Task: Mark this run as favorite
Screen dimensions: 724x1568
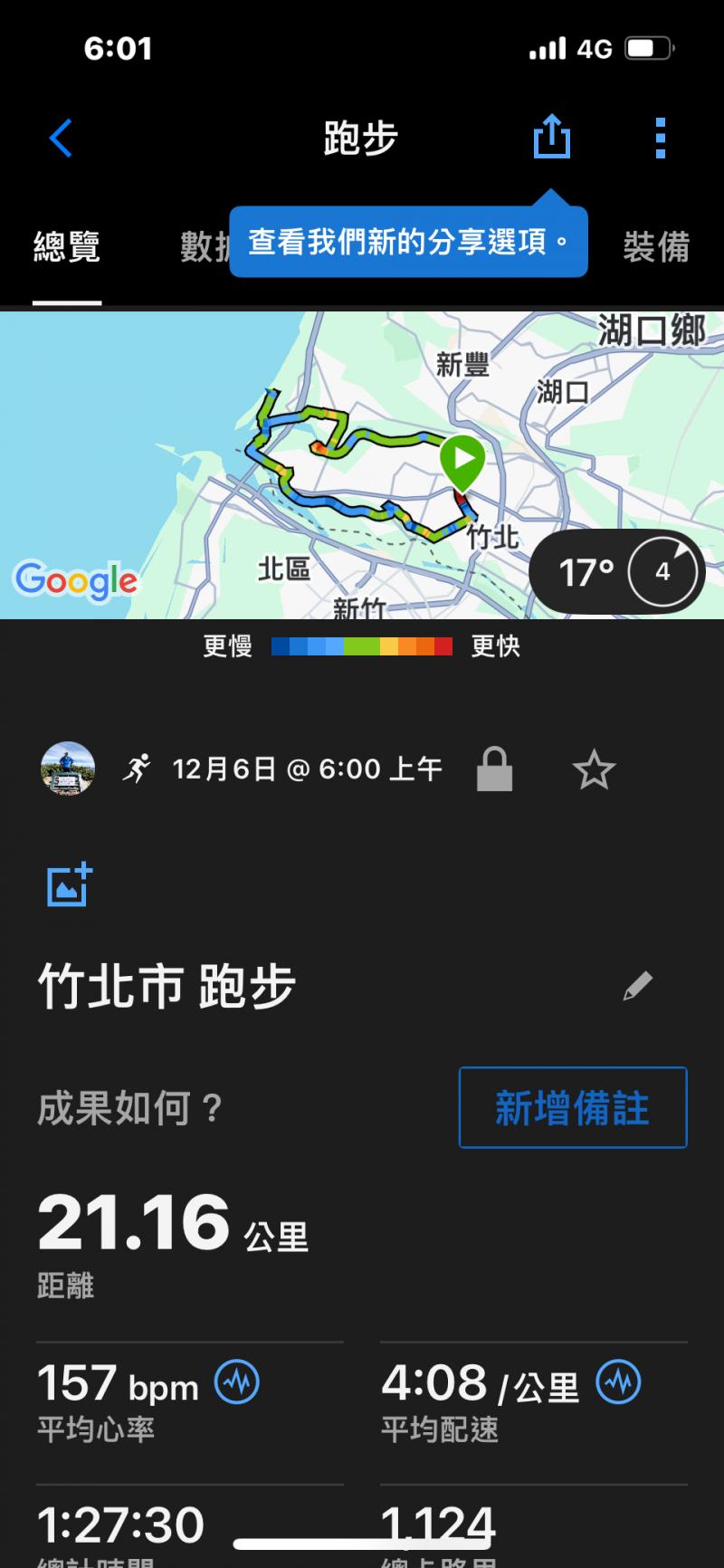Action: click(594, 770)
